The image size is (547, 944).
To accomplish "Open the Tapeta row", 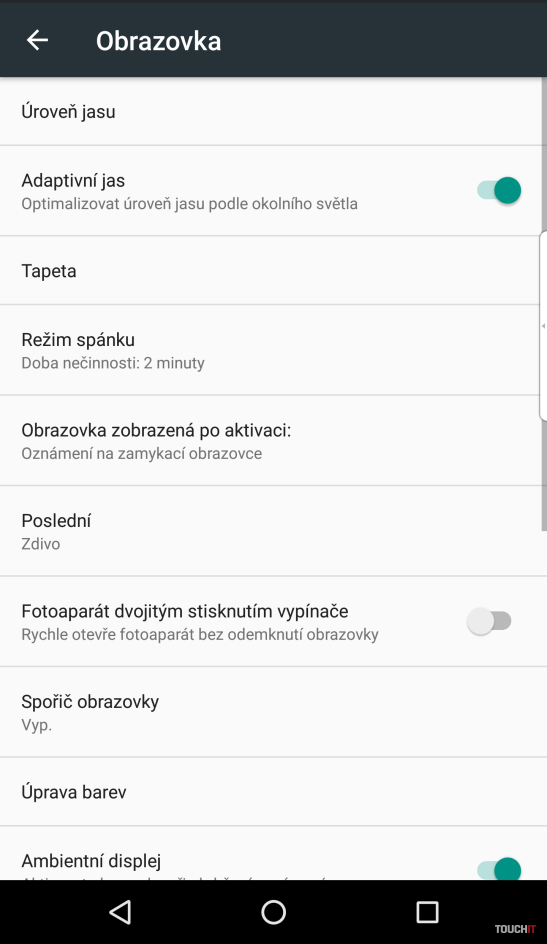I will click(x=273, y=271).
